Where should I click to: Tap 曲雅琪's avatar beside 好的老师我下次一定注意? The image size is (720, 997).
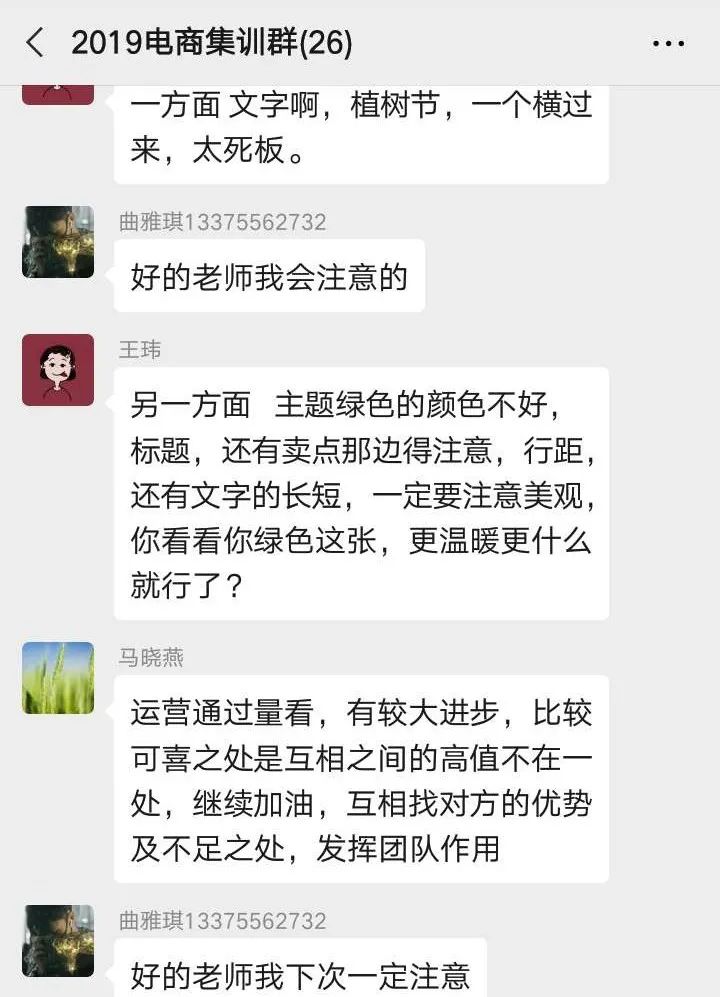(58, 941)
